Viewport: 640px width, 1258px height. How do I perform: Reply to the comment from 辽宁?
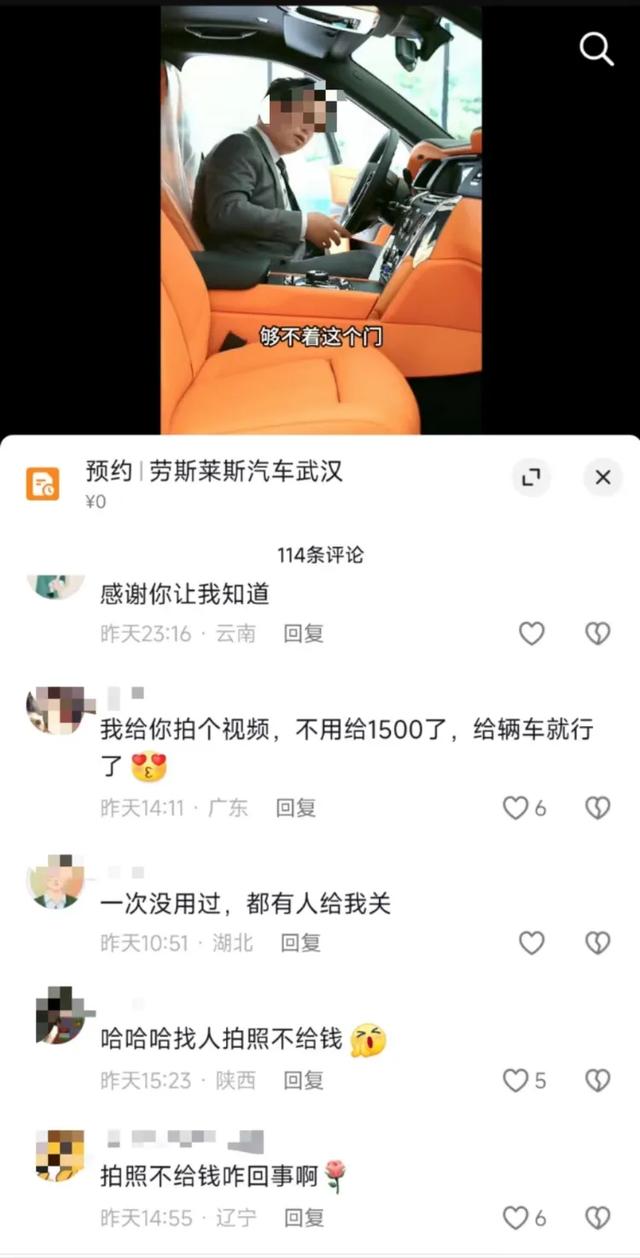tap(303, 1217)
